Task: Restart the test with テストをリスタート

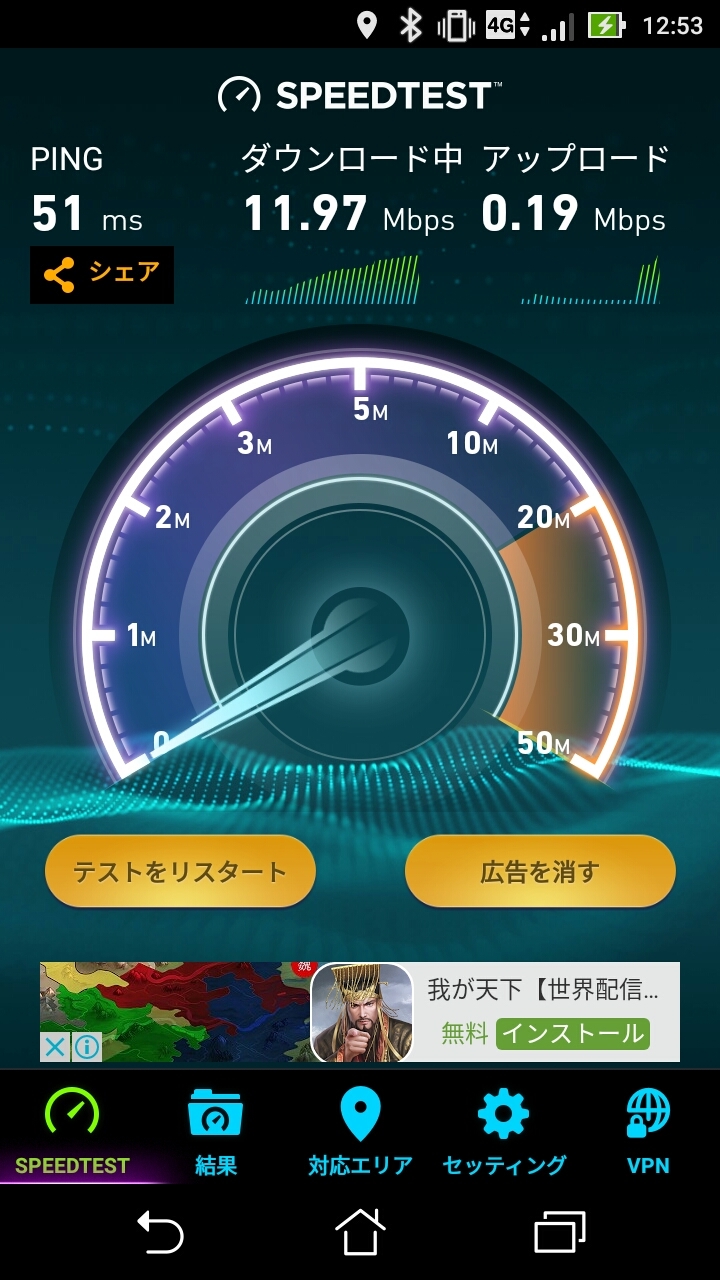Action: point(180,872)
